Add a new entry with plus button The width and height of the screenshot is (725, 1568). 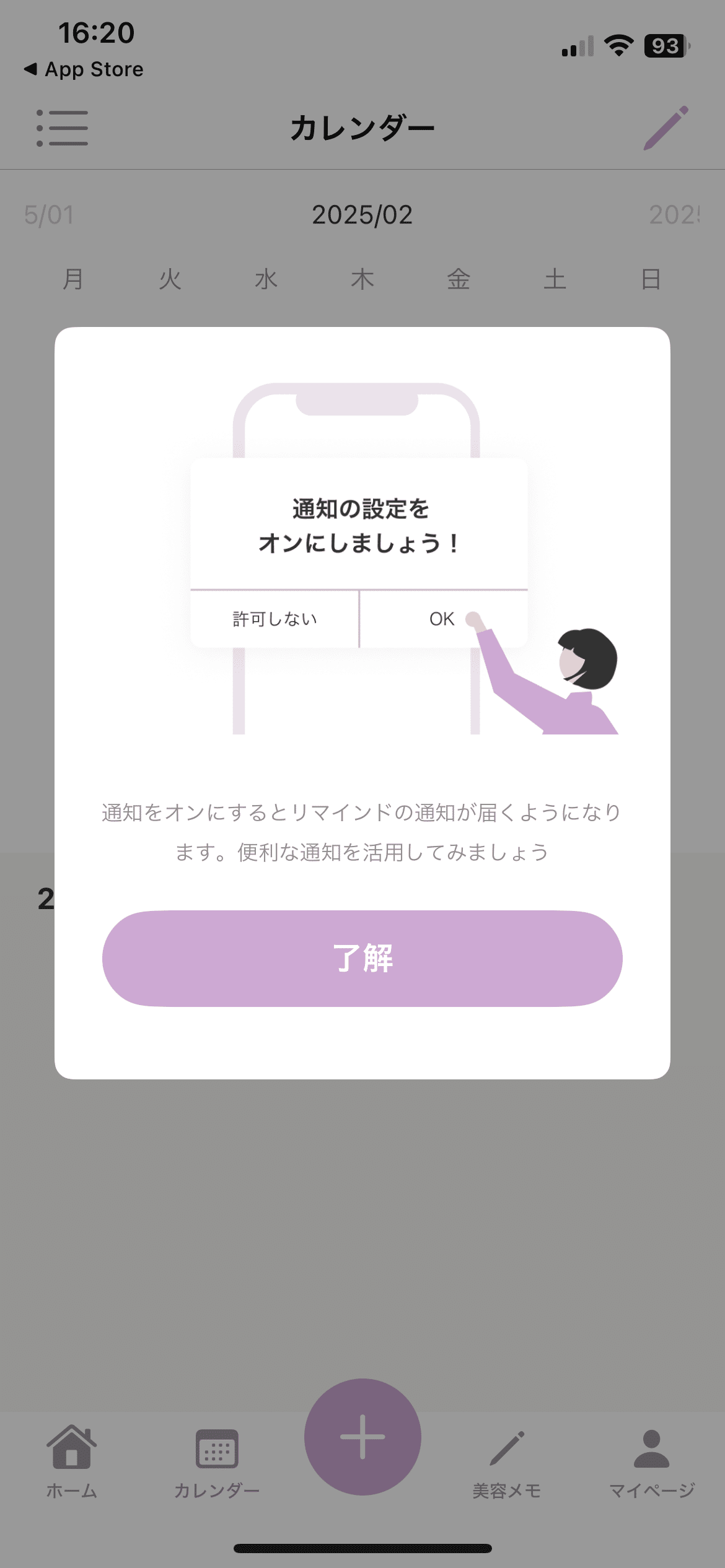coord(362,1437)
